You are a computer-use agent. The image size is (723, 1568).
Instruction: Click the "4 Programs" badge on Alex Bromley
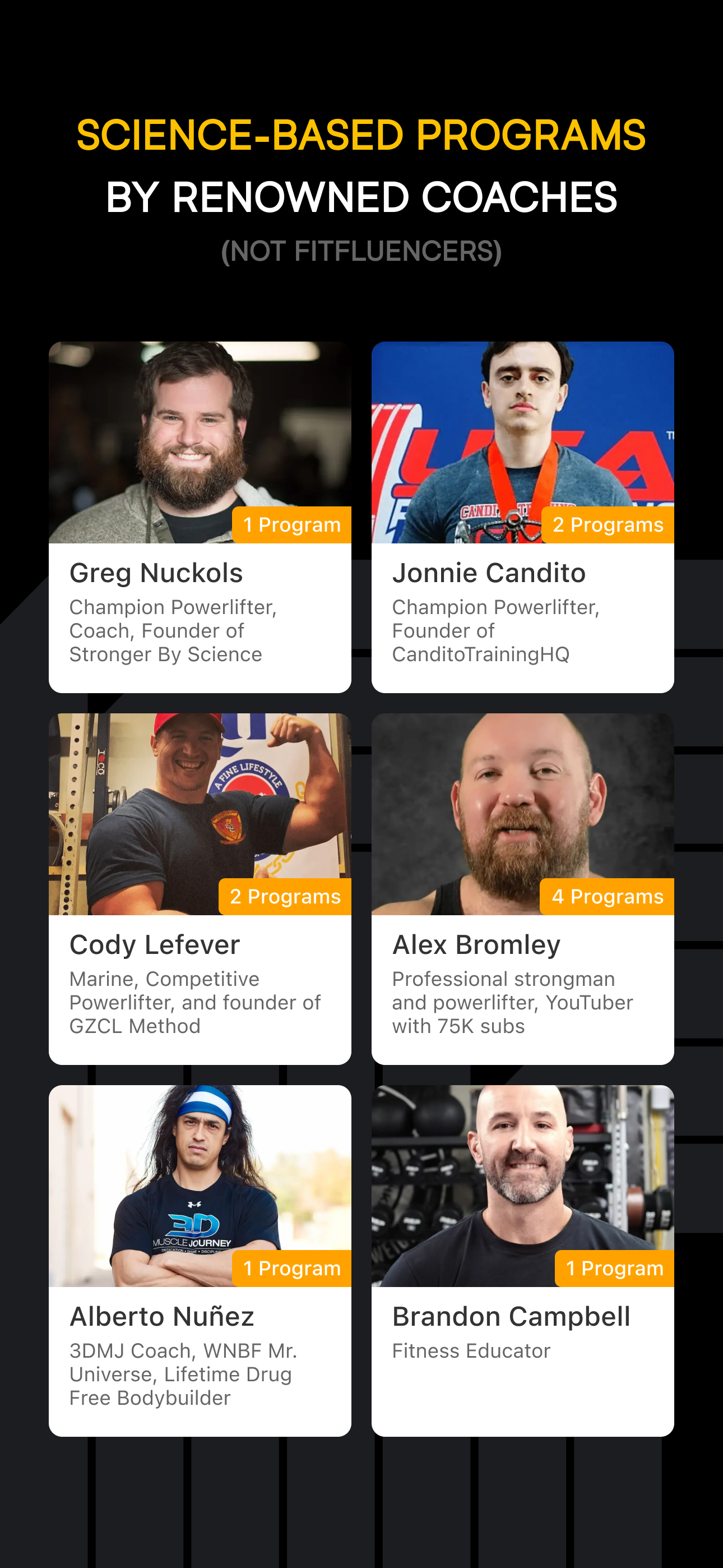606,896
